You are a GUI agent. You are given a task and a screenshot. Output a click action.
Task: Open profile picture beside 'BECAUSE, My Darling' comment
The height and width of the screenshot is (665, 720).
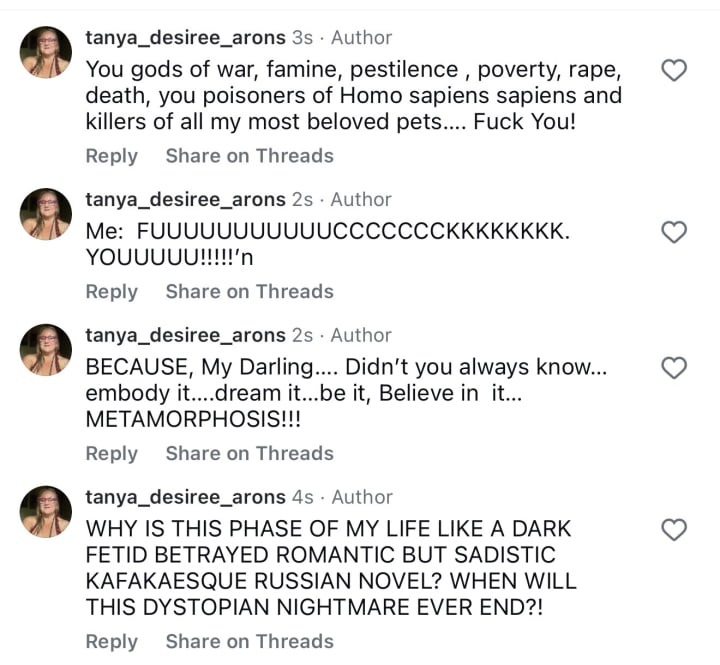click(x=45, y=349)
